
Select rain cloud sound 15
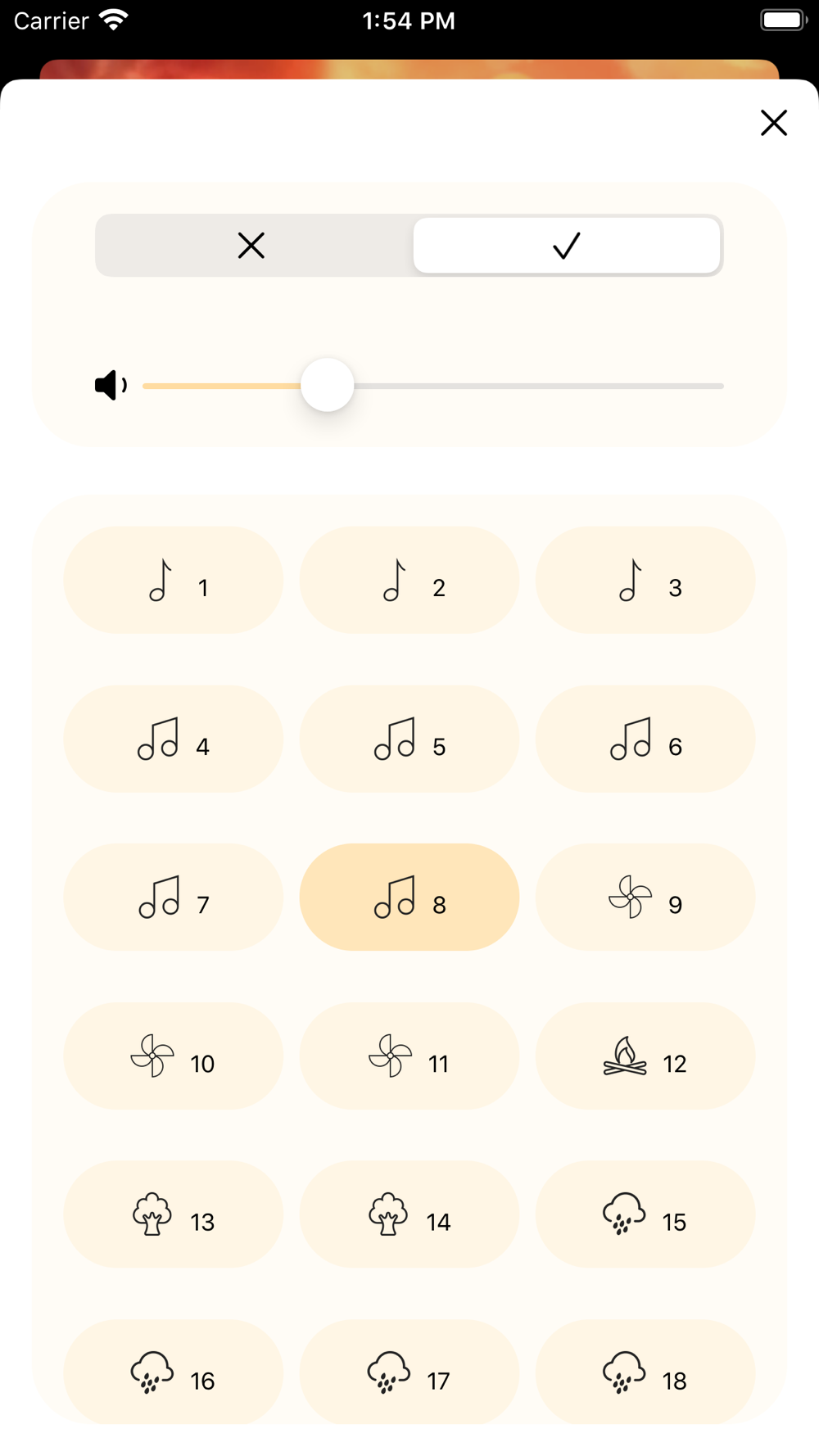point(645,1214)
